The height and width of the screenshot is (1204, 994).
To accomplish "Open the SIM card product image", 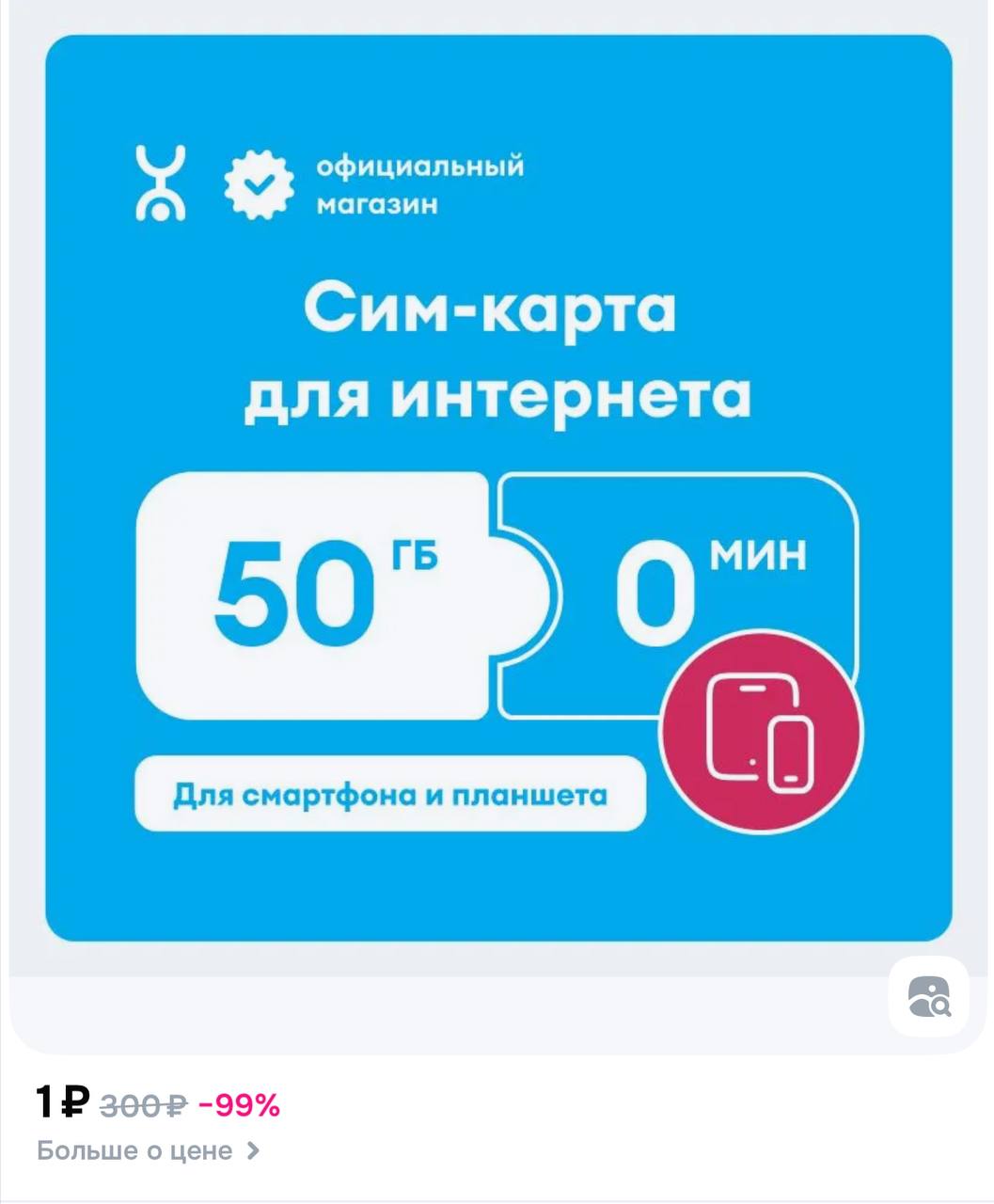I will point(498,487).
